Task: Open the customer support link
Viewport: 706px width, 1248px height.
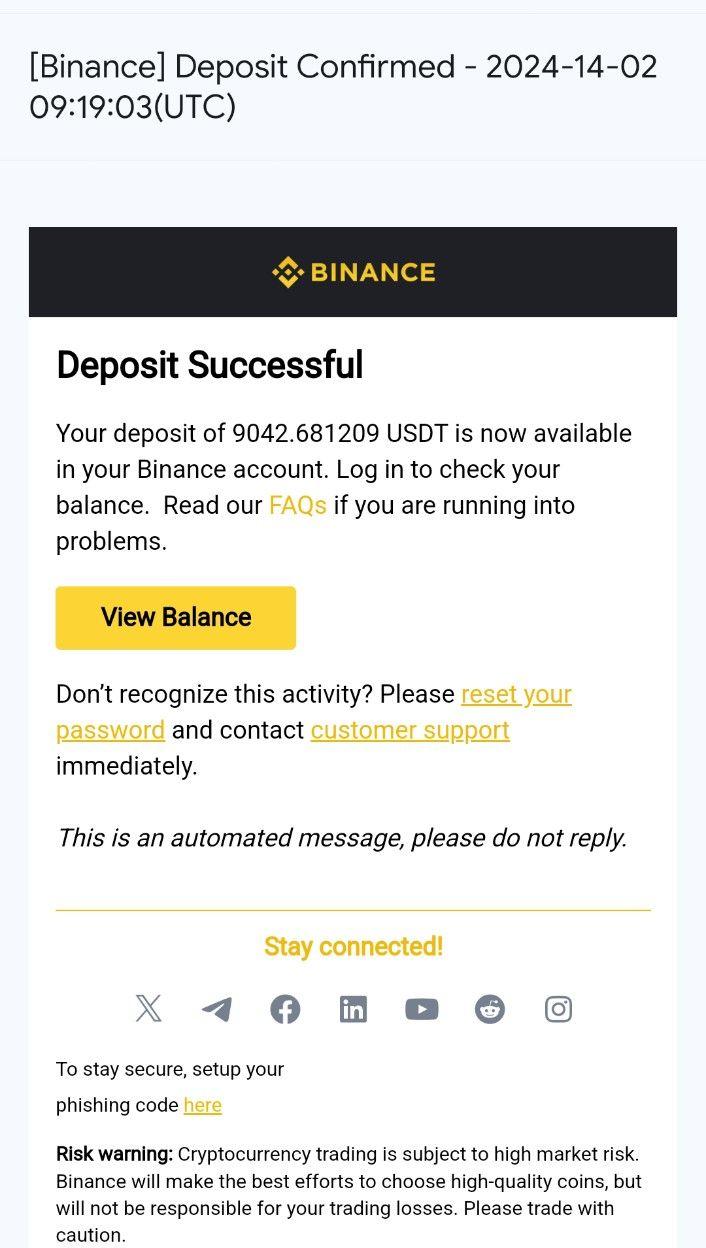Action: [409, 730]
